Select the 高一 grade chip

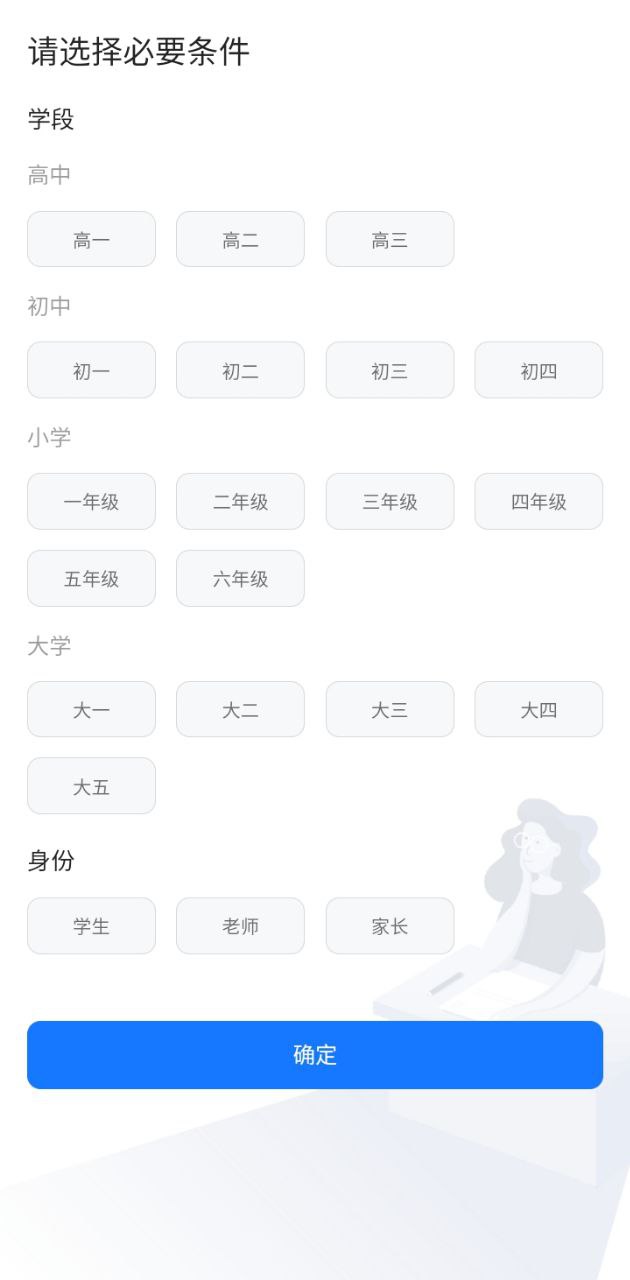(x=91, y=240)
